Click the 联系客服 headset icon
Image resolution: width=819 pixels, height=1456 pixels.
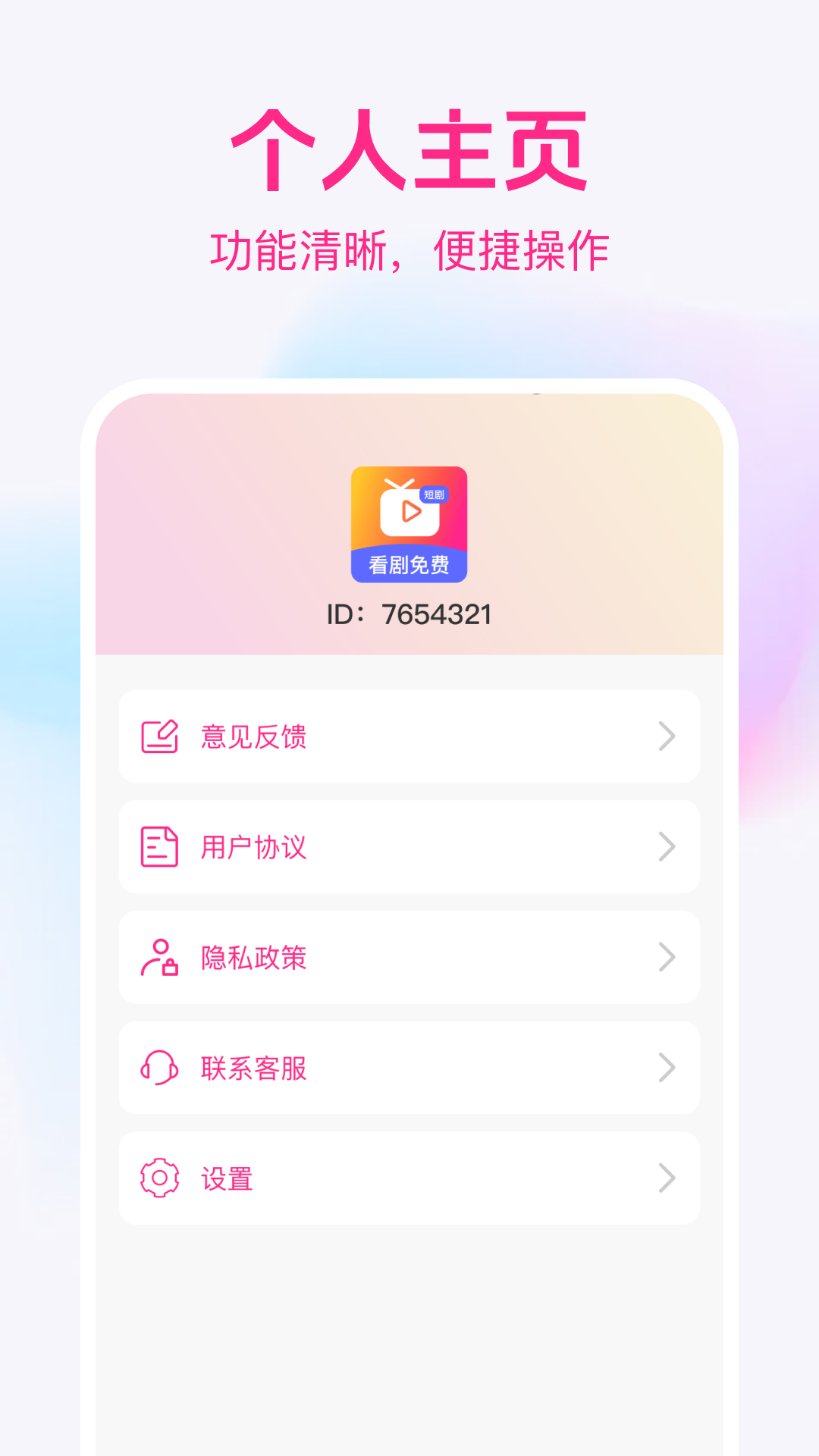click(157, 1067)
